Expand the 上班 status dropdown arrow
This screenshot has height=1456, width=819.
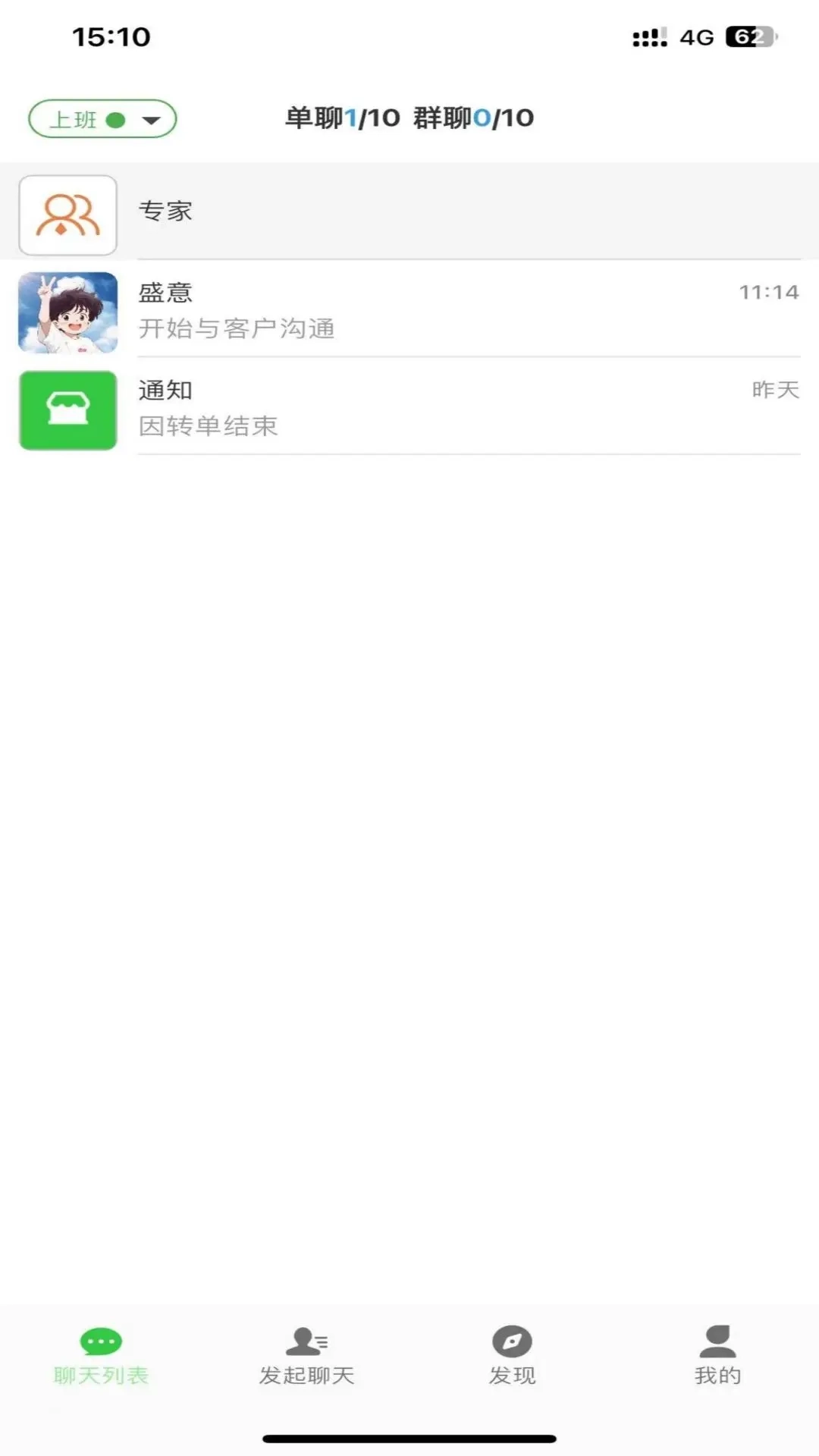152,119
